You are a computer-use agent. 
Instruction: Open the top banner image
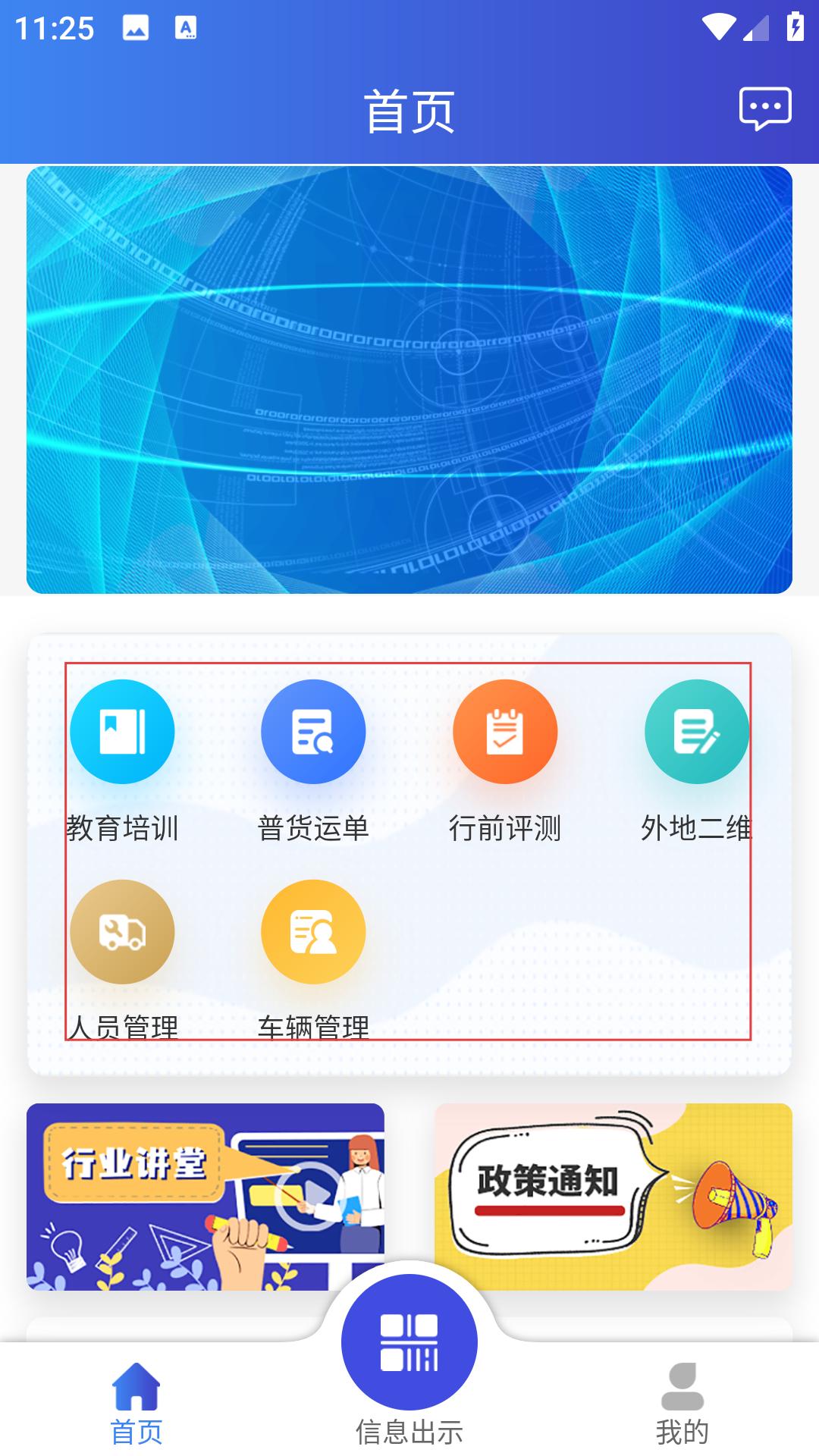409,379
